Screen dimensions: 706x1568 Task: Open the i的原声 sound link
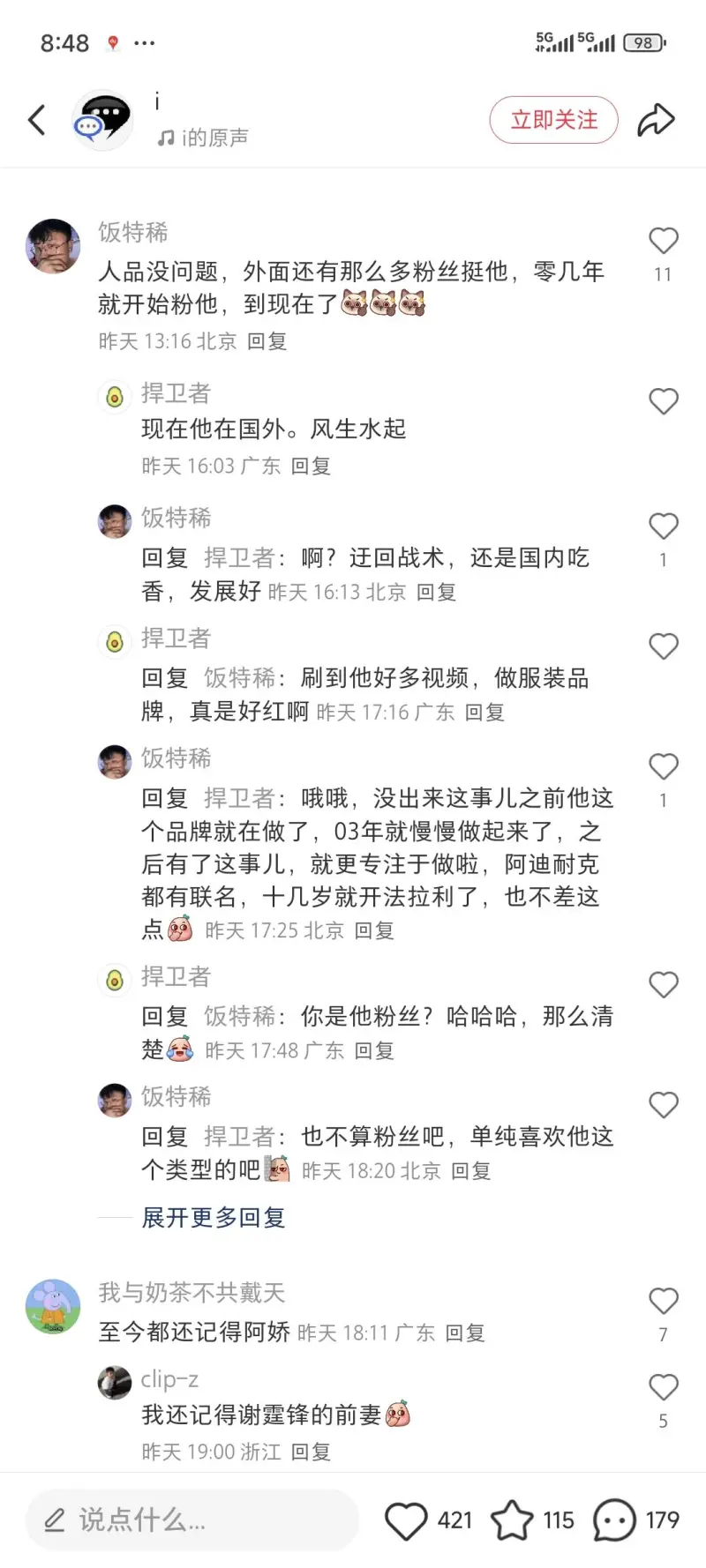point(205,138)
